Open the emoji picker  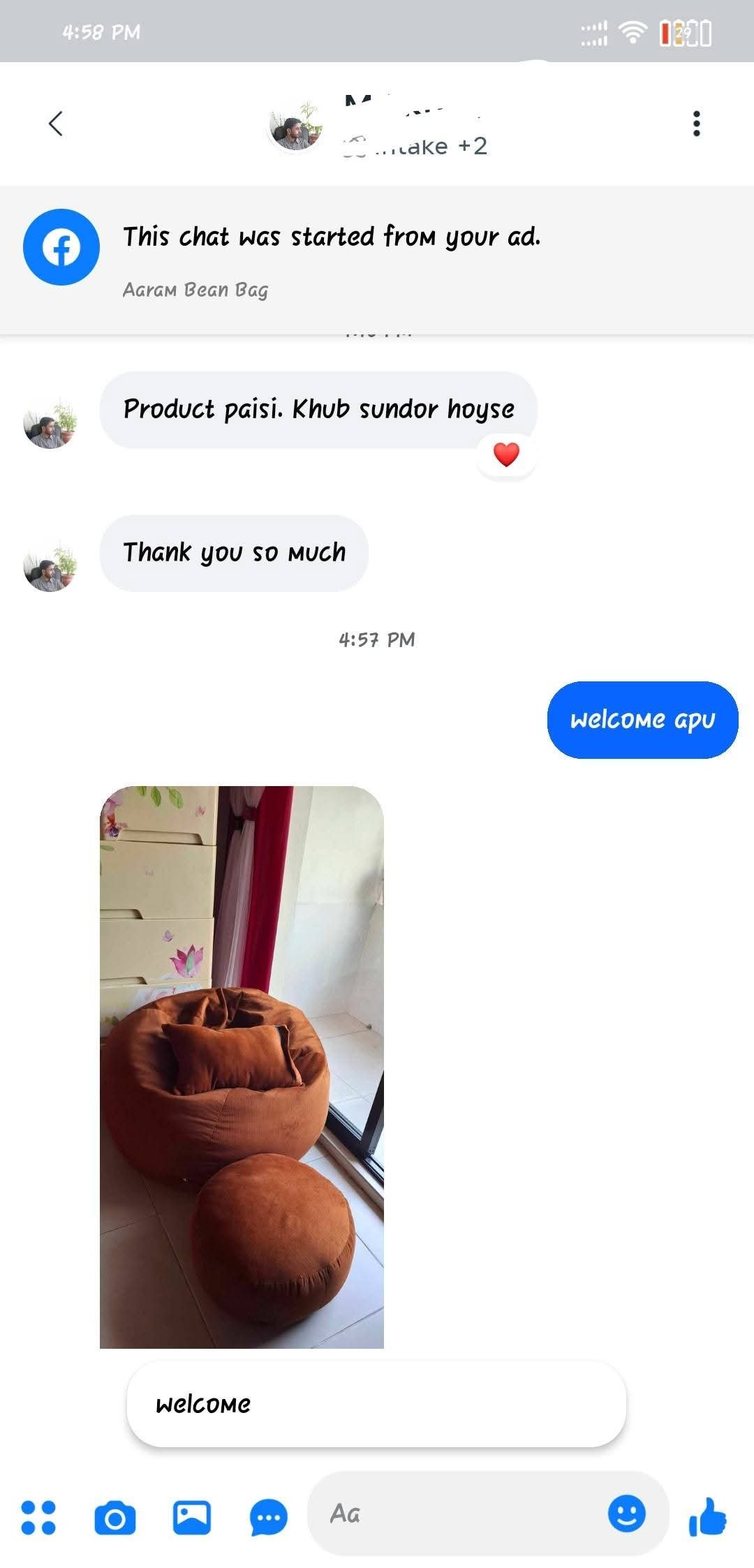(x=626, y=1514)
